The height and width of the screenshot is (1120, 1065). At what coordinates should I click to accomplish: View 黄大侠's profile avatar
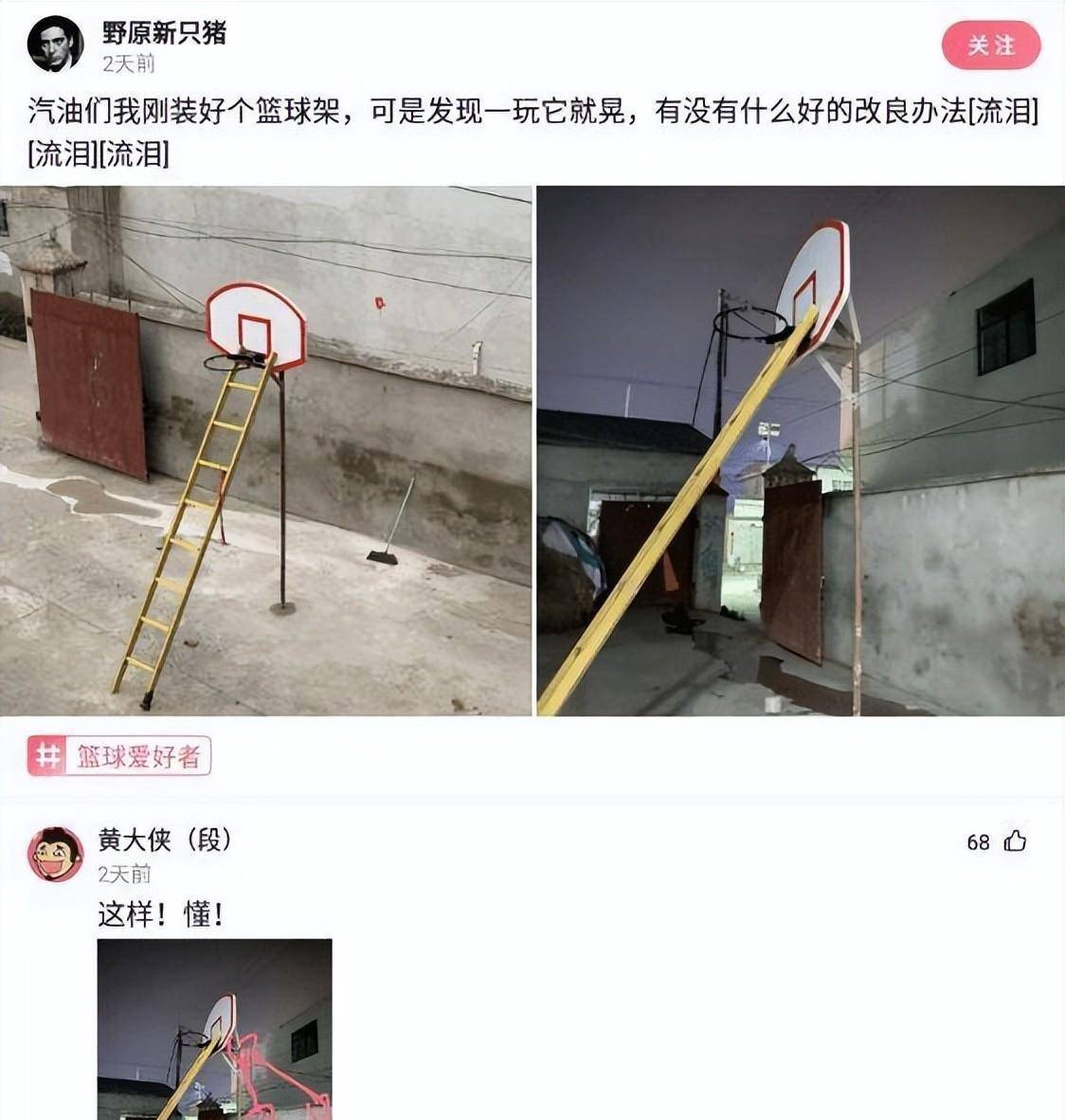(55, 854)
